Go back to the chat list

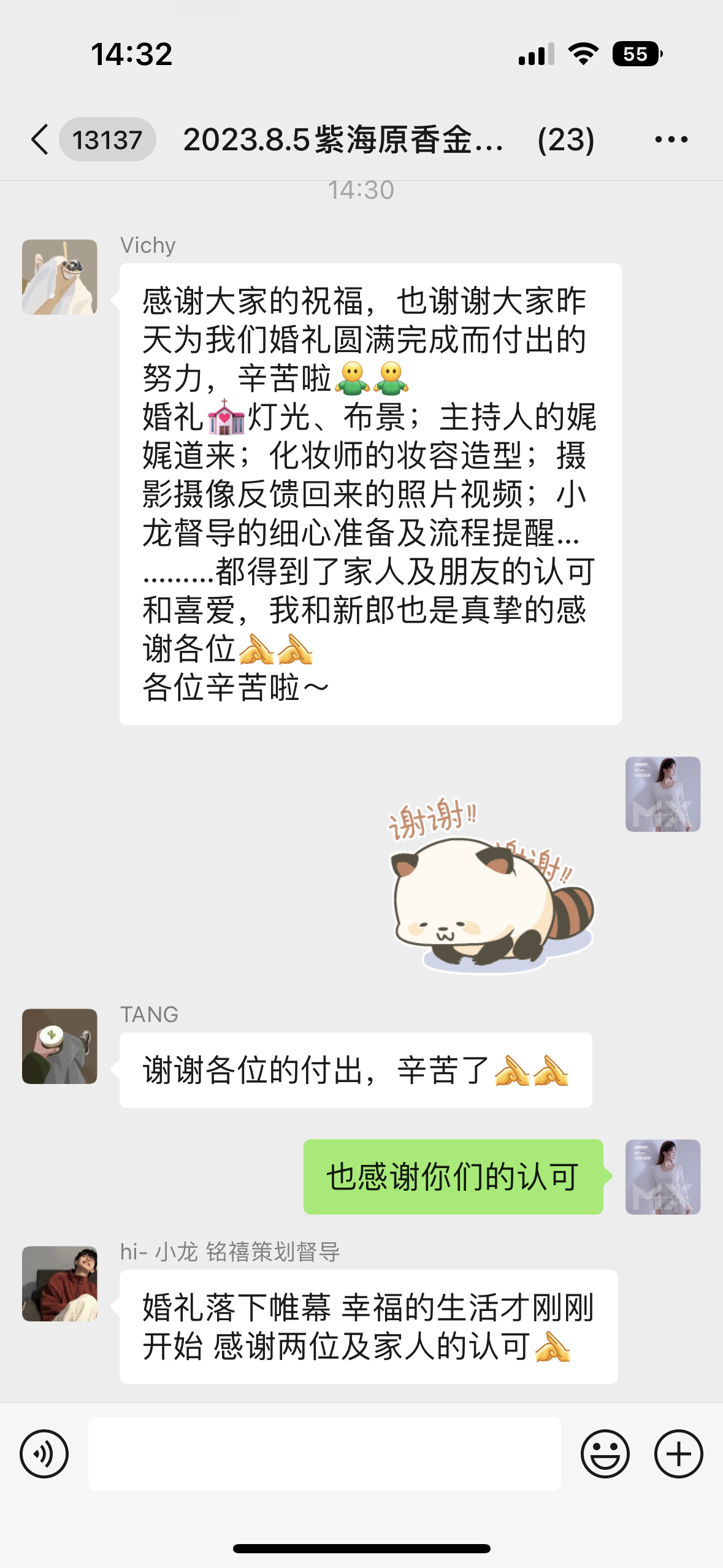click(40, 139)
